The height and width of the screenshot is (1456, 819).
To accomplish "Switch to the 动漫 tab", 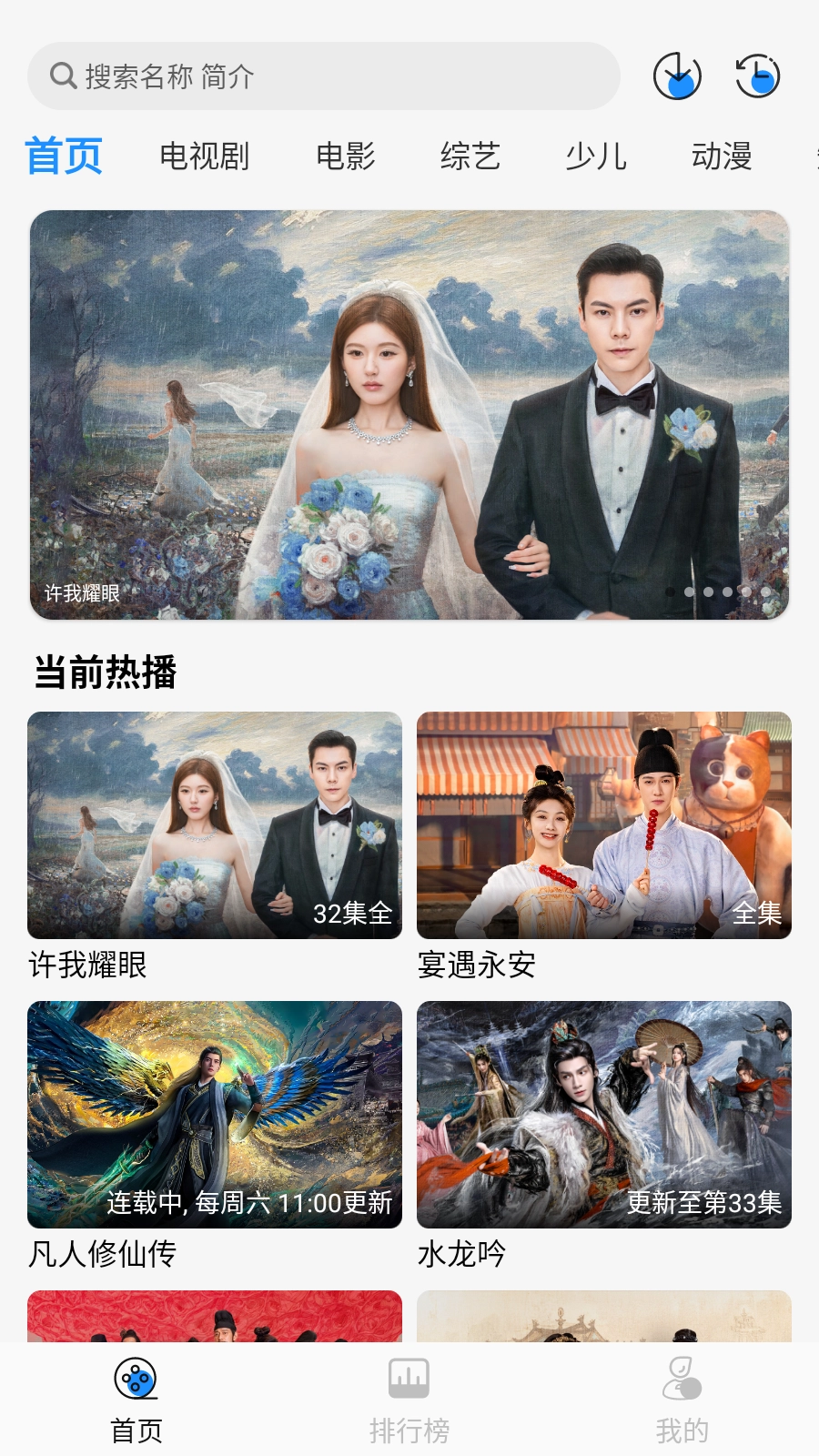I will pyautogui.click(x=723, y=157).
